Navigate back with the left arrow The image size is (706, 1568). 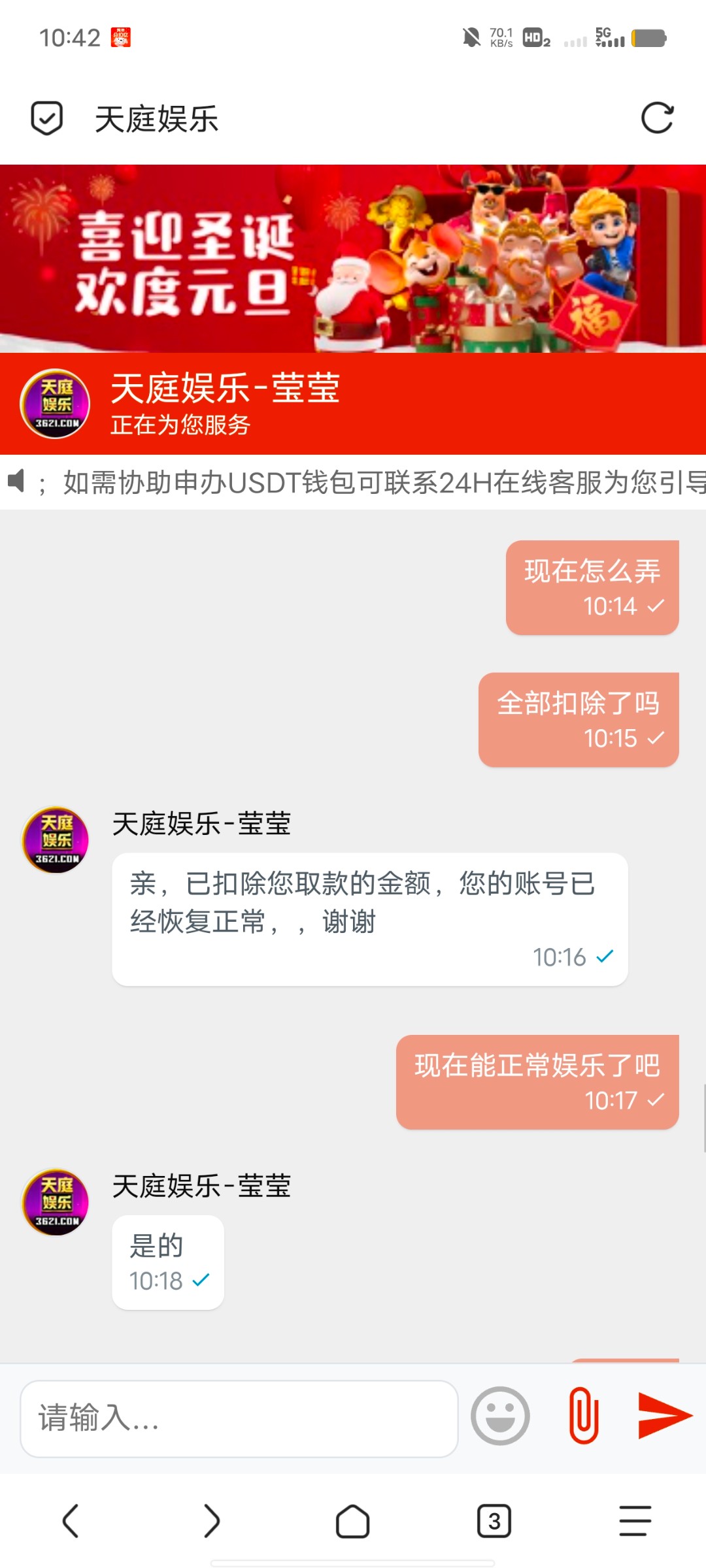(71, 1520)
